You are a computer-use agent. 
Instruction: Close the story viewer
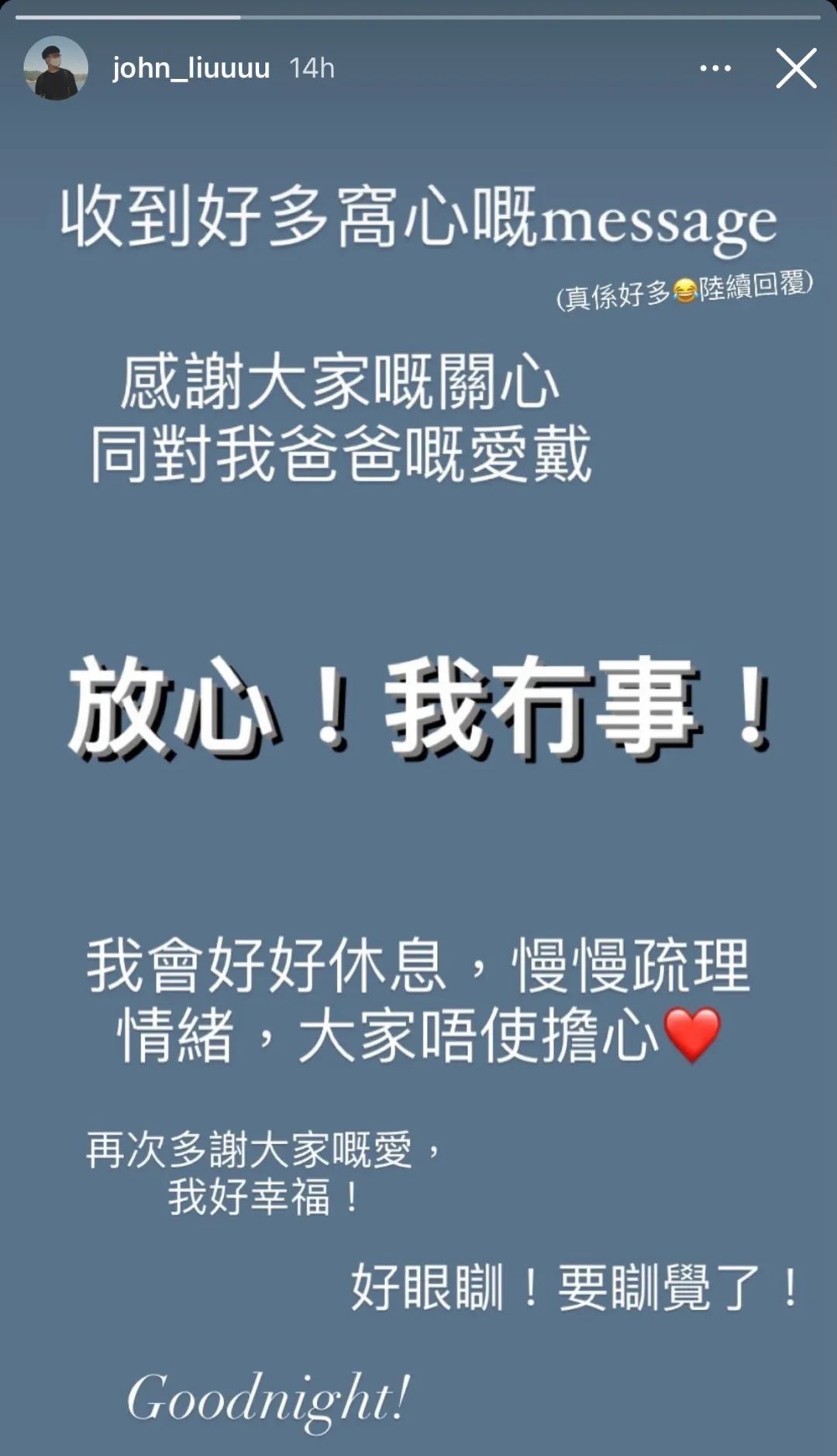tap(796, 68)
